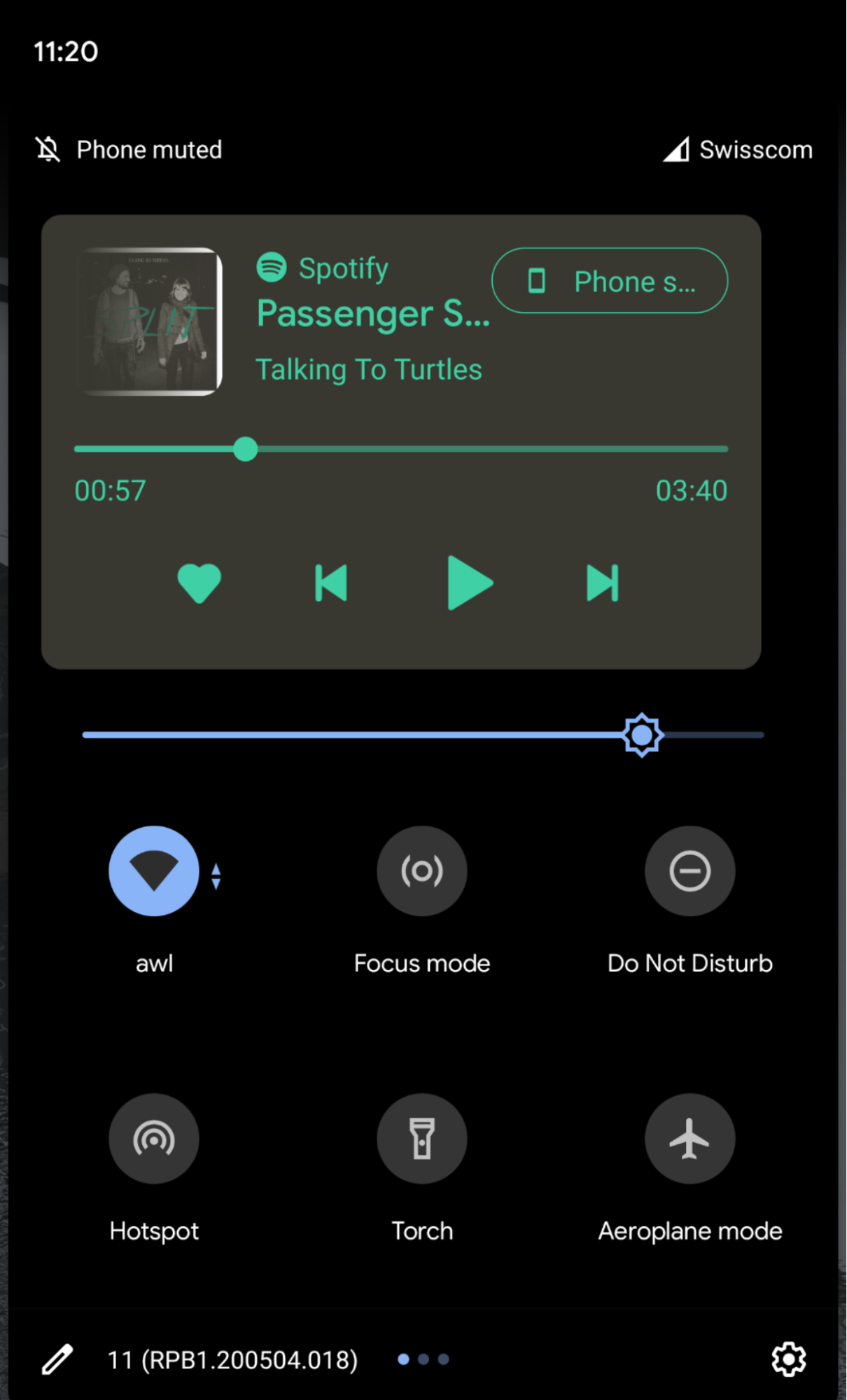Like the song with the heart toggle

tap(199, 582)
